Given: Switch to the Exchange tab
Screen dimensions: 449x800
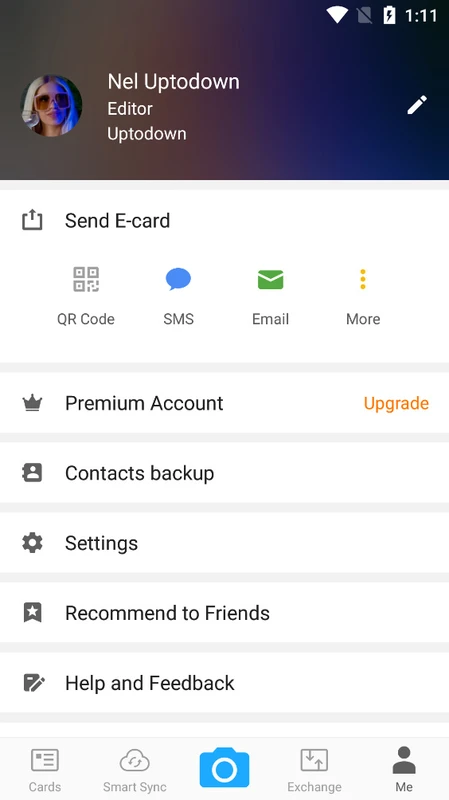Looking at the screenshot, I should (x=314, y=769).
